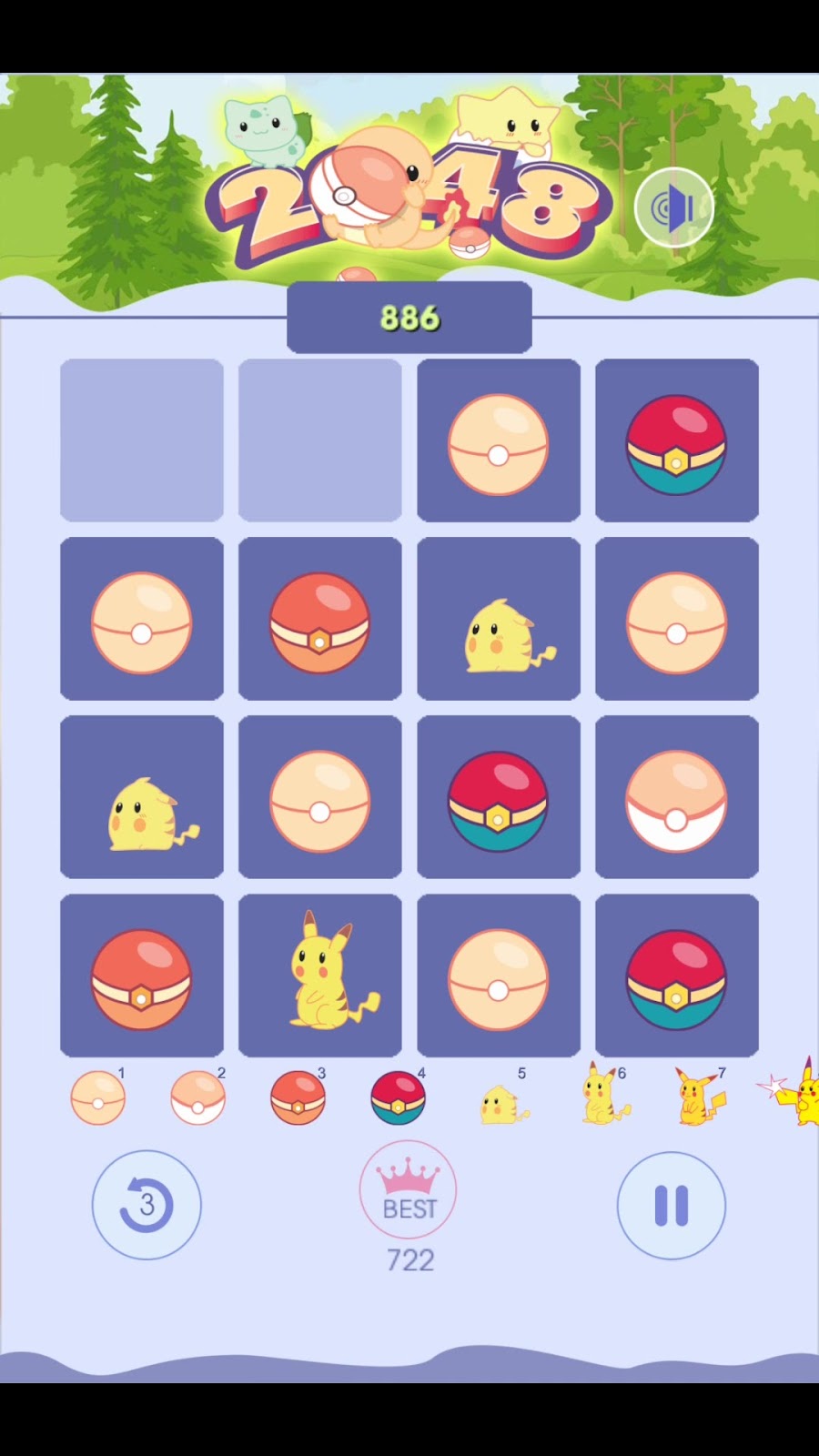Mute the game sound
Viewport: 819px width, 1456px height.
point(674,208)
